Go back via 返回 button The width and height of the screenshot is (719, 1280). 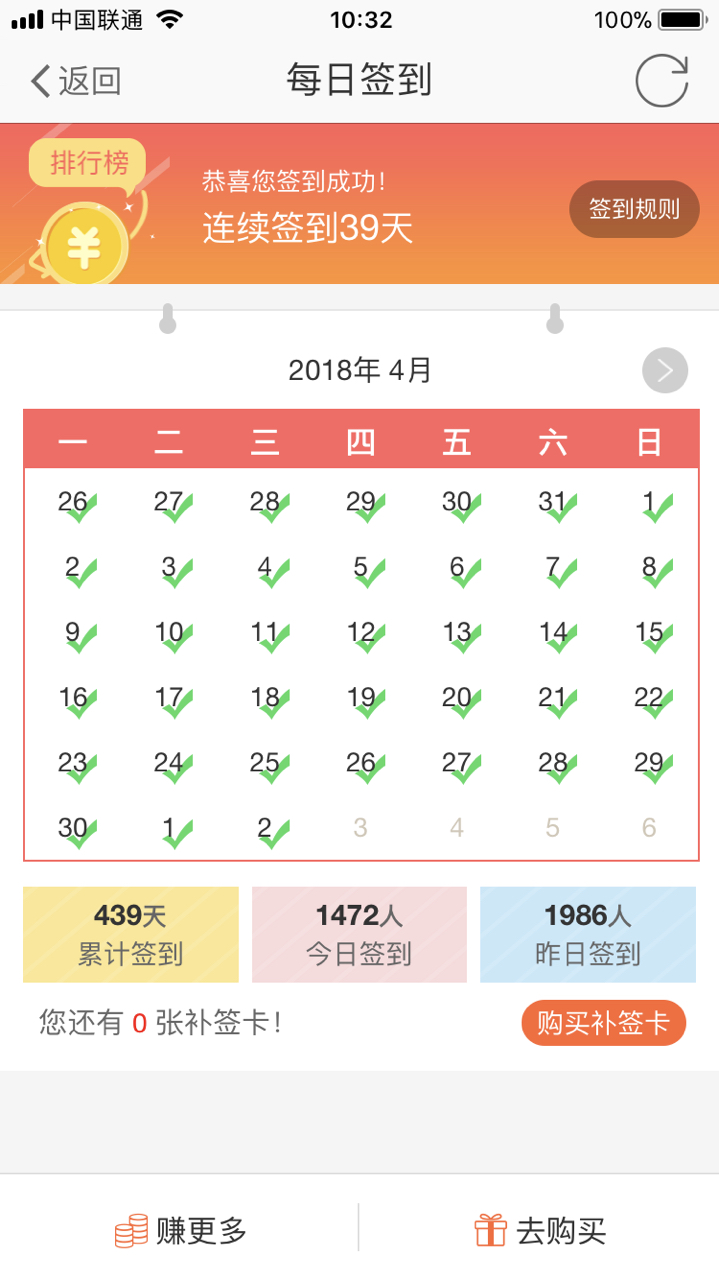pos(75,81)
